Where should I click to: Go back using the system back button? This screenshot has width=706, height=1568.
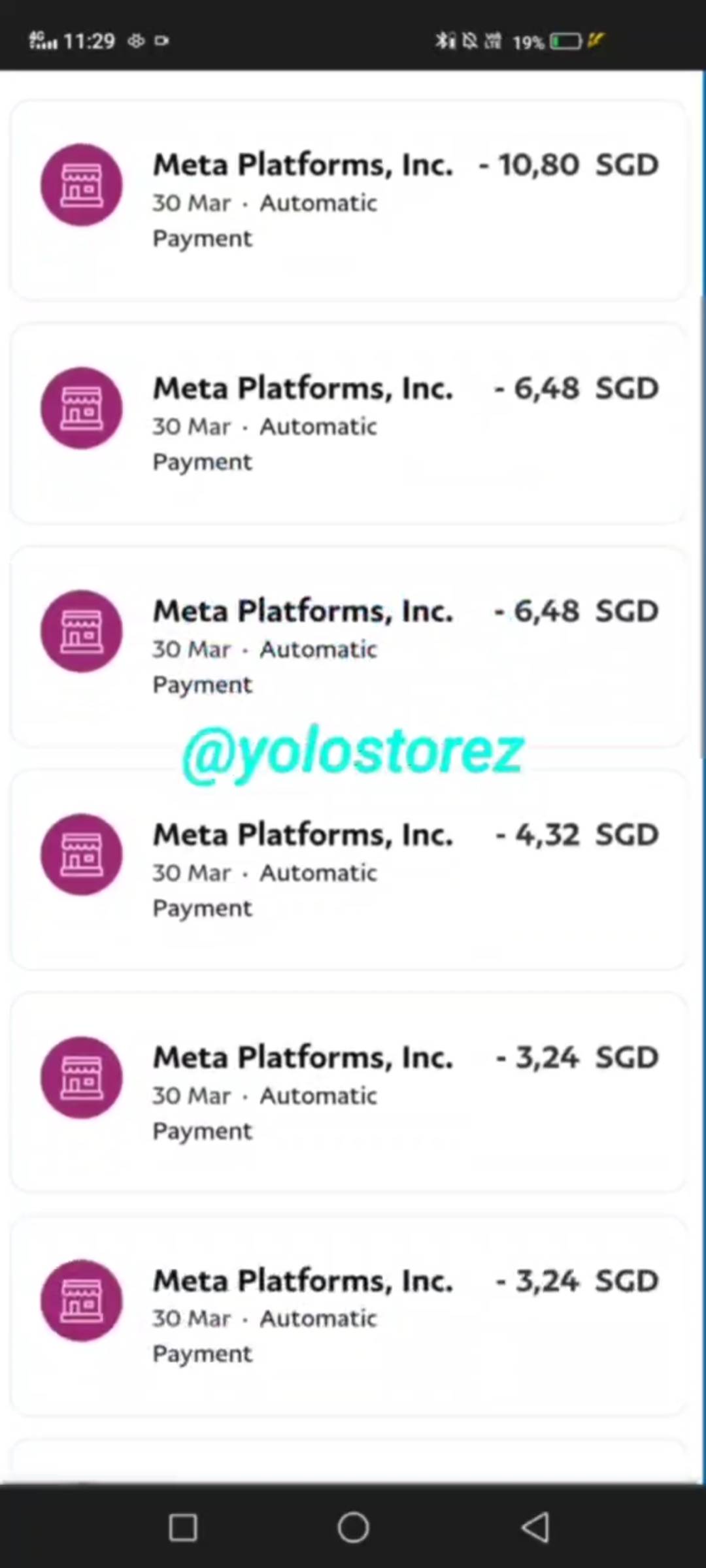pyautogui.click(x=535, y=1527)
